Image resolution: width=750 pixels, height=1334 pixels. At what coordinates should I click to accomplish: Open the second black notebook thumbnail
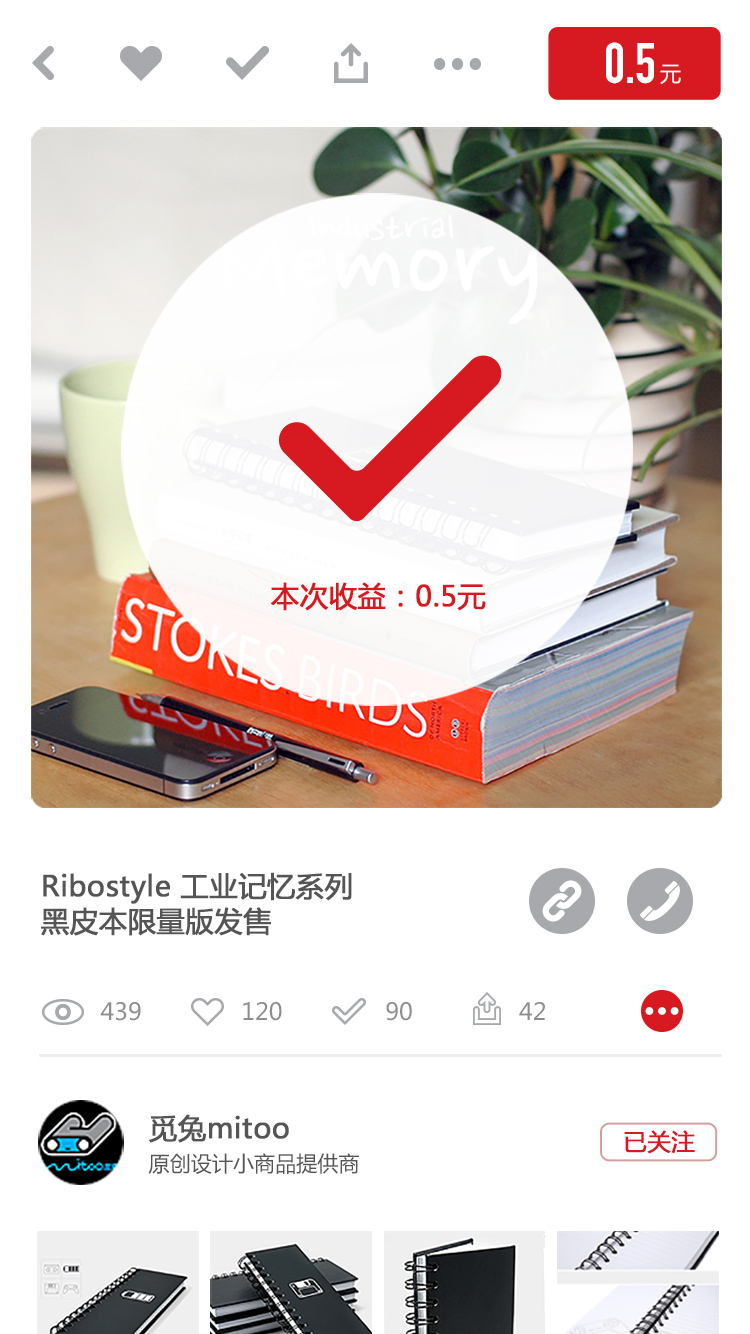(291, 1282)
